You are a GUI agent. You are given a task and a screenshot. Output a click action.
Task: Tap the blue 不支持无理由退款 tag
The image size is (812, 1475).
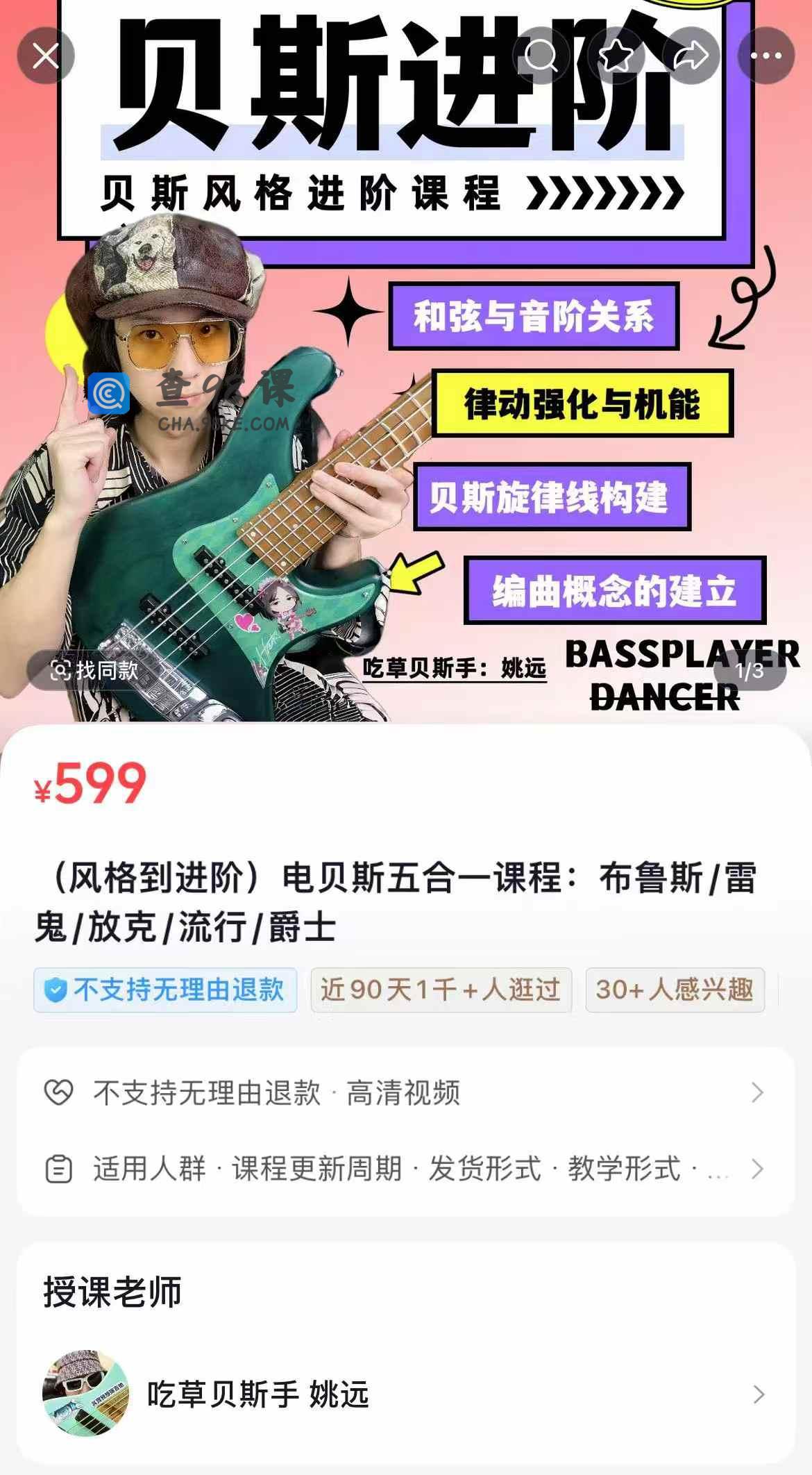165,990
